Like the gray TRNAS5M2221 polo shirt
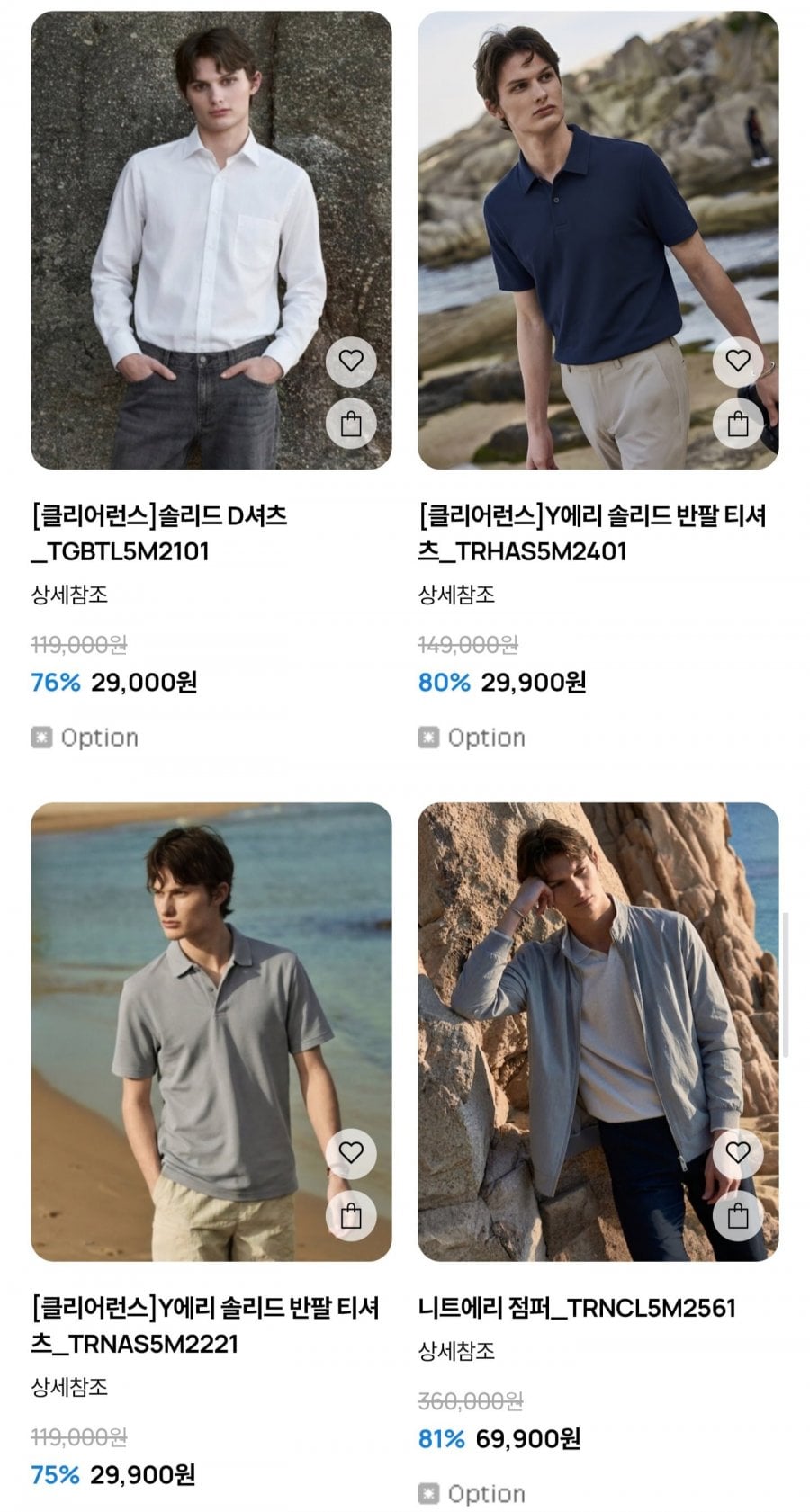 pyautogui.click(x=351, y=1152)
